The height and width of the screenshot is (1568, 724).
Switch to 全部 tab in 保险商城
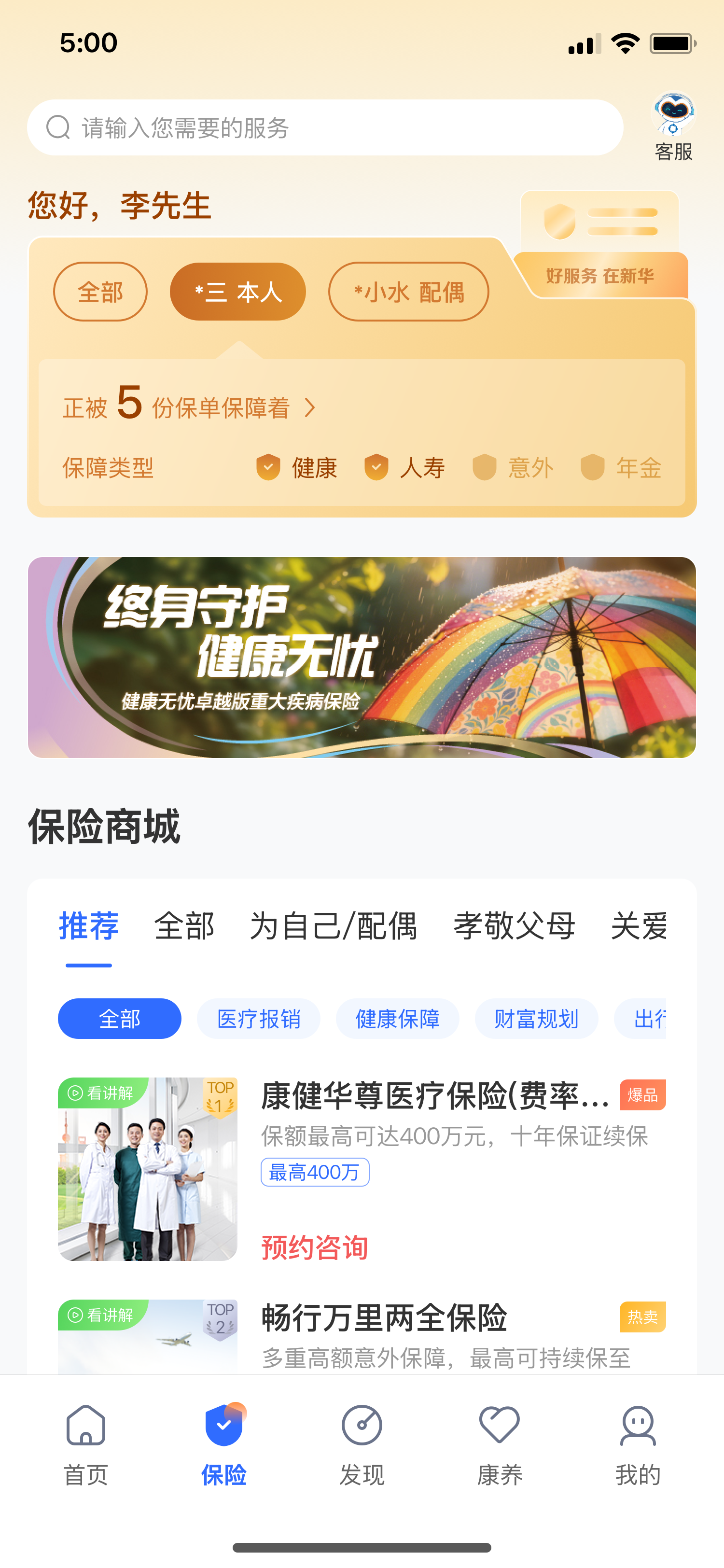[x=184, y=926]
